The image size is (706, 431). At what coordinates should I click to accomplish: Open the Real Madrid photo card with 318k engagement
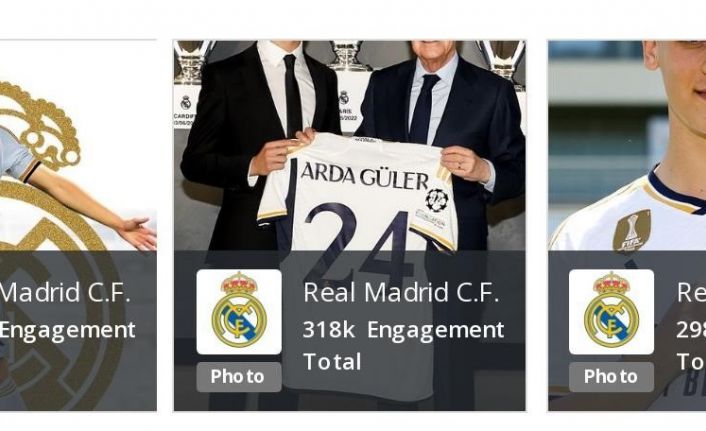point(349,226)
